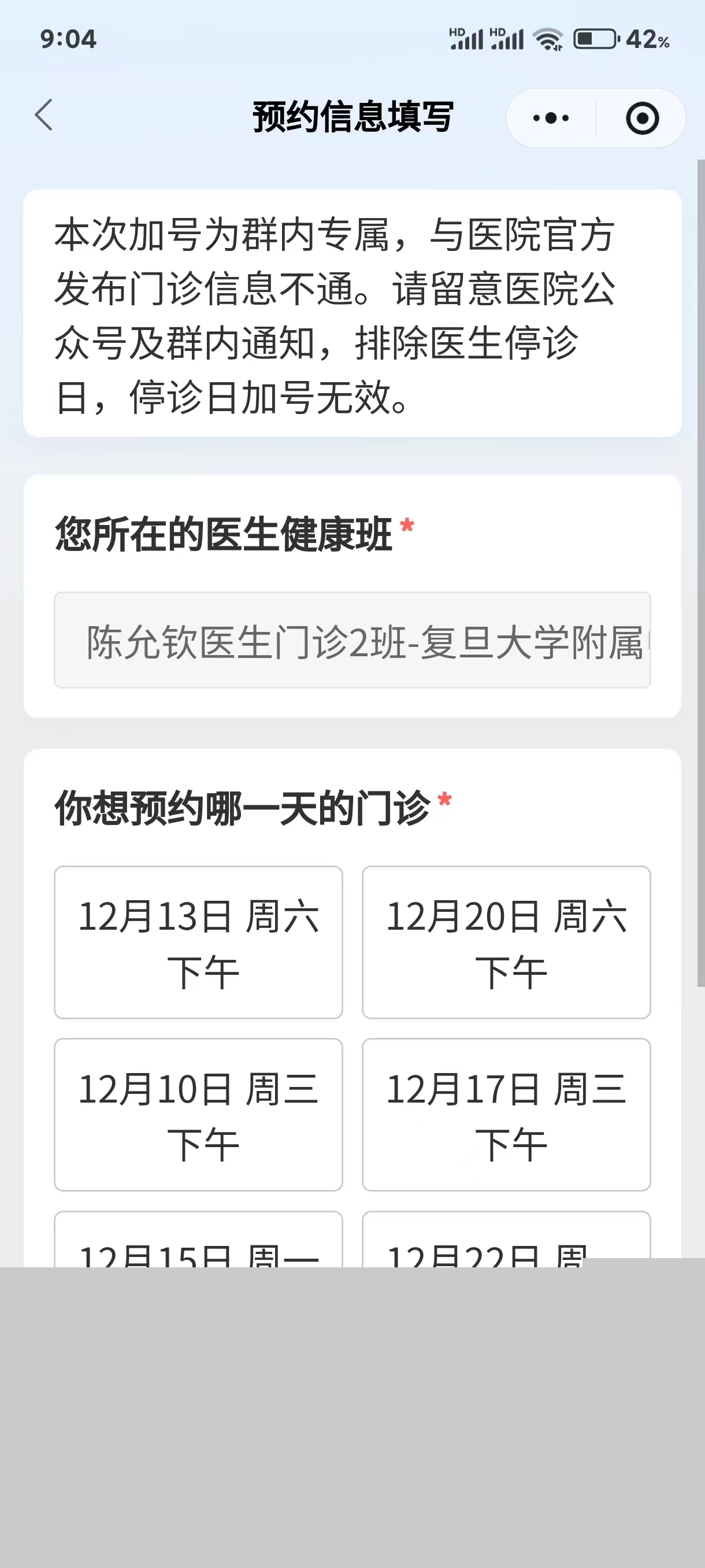Choose the 12月15日 周一 option
The image size is (705, 1568).
coord(198,1242)
